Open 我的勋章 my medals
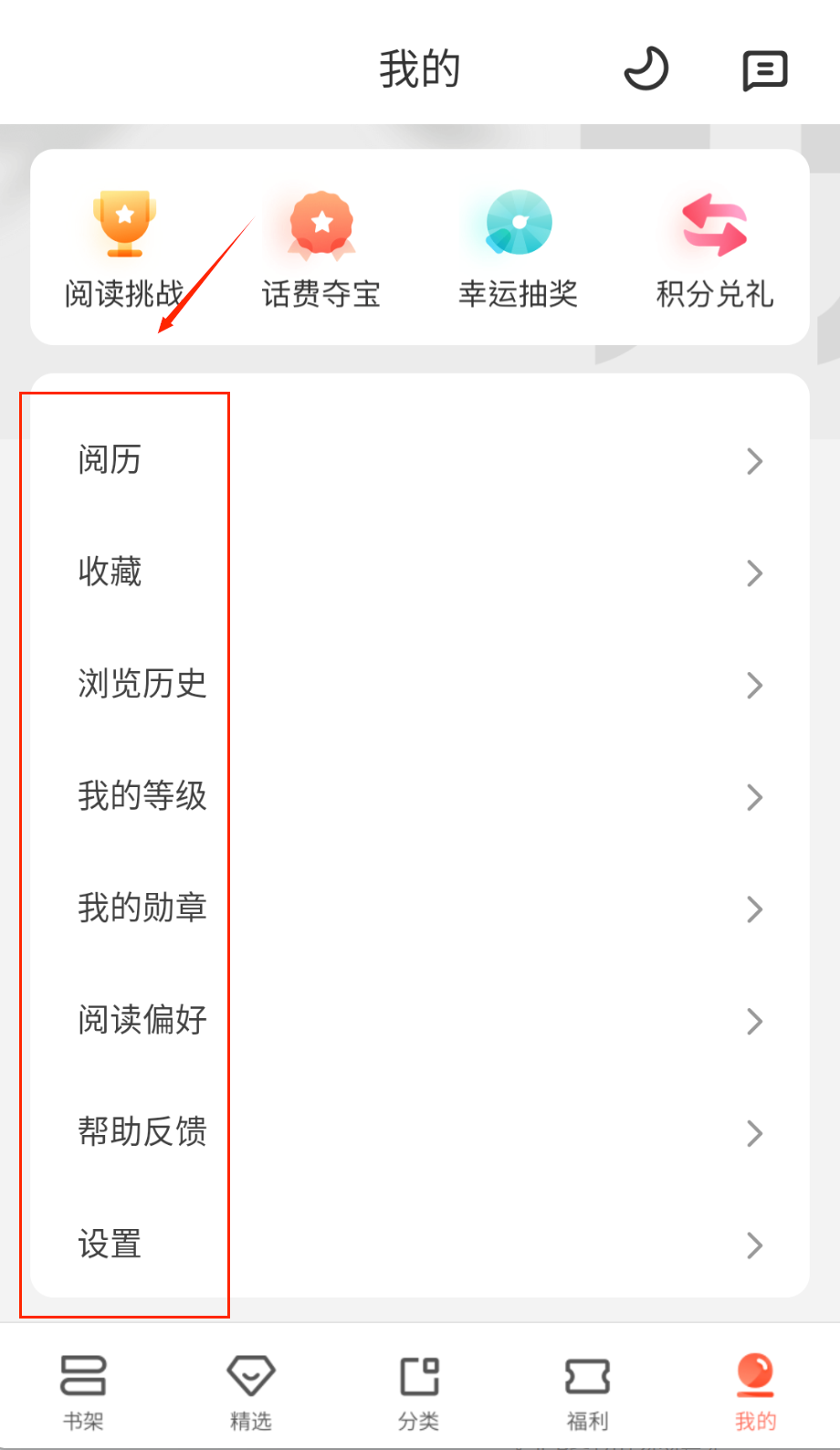 coord(420,909)
